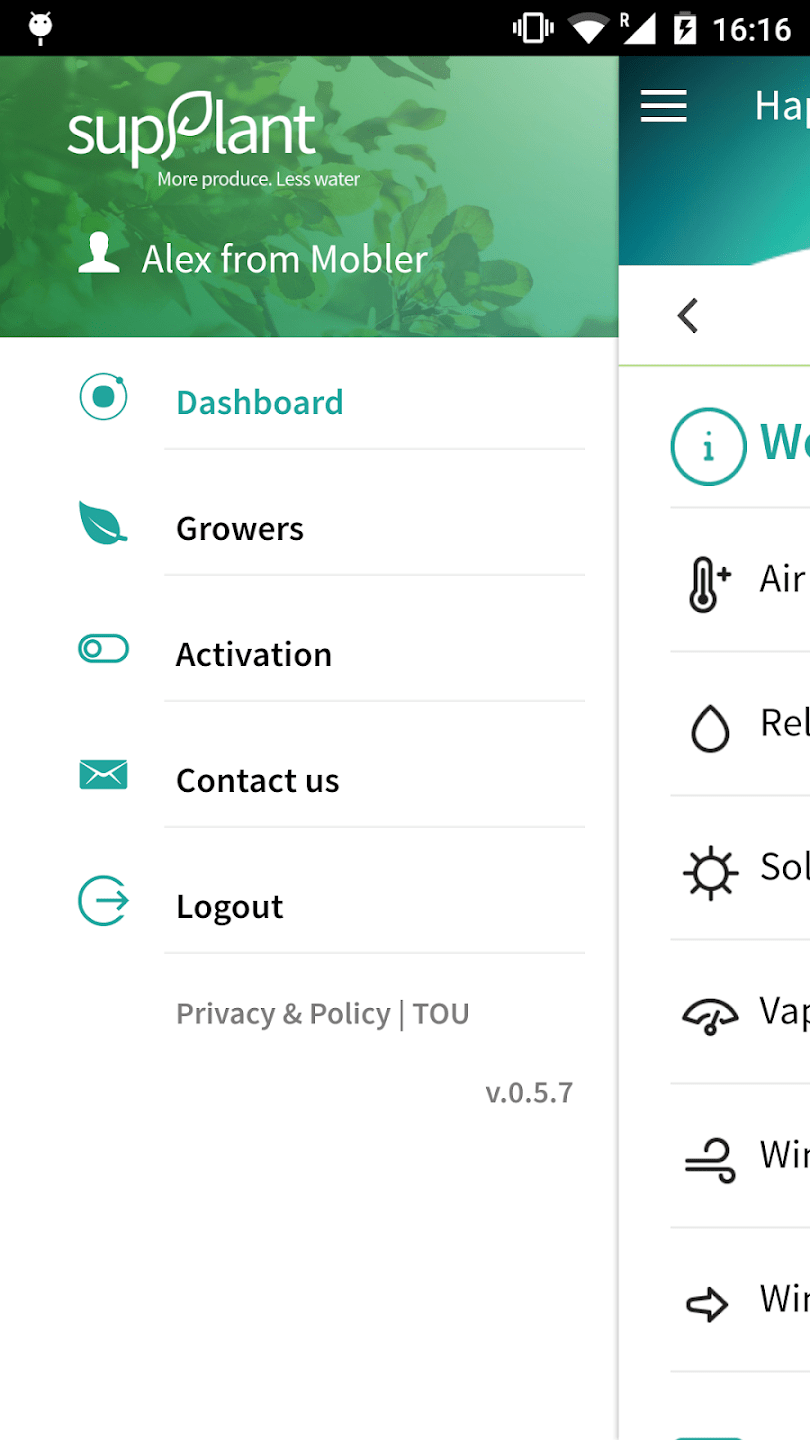Viewport: 810px width, 1440px height.
Task: Select Contact us from the drawer
Action: (258, 780)
